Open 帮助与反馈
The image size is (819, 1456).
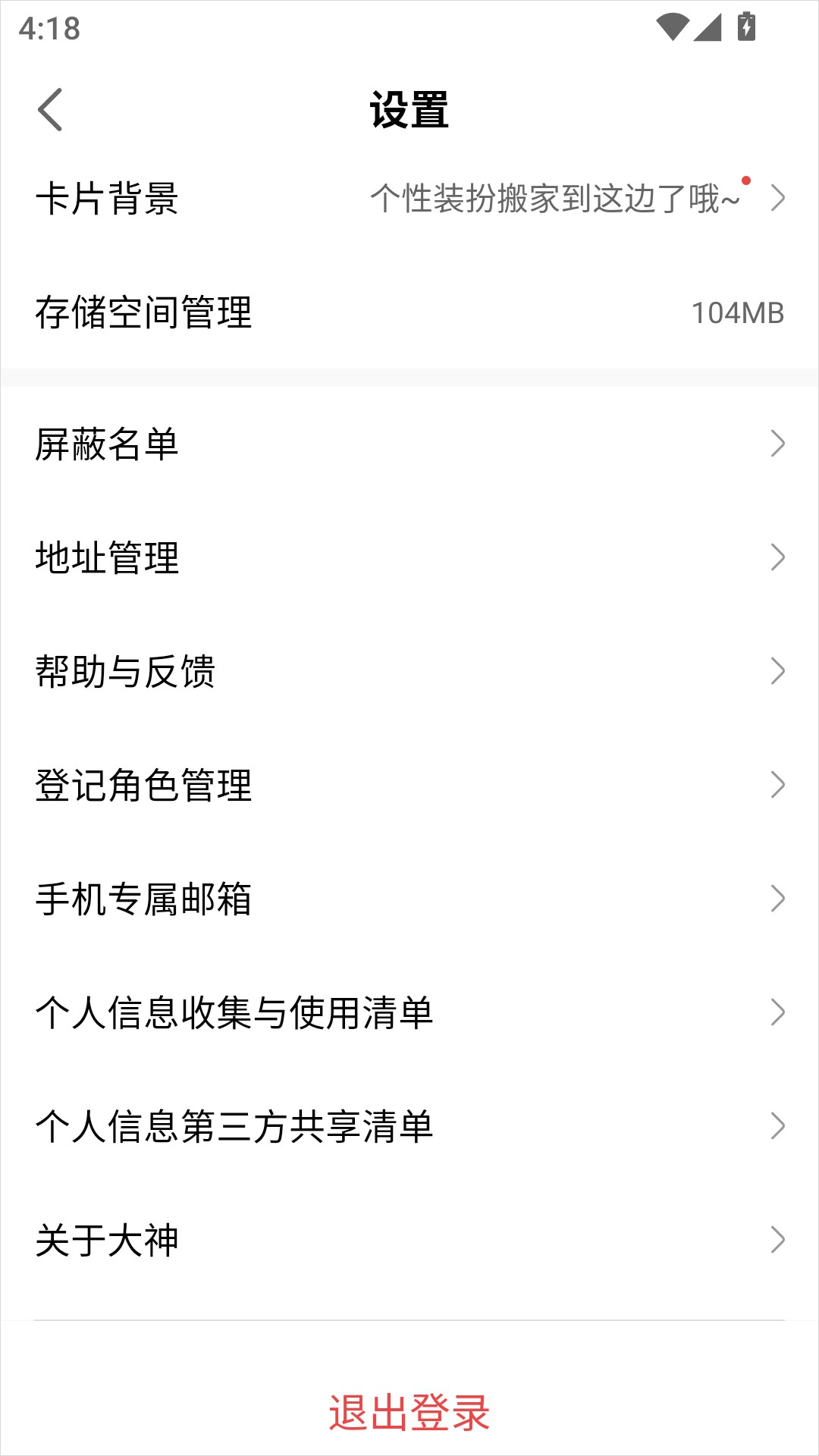click(409, 671)
